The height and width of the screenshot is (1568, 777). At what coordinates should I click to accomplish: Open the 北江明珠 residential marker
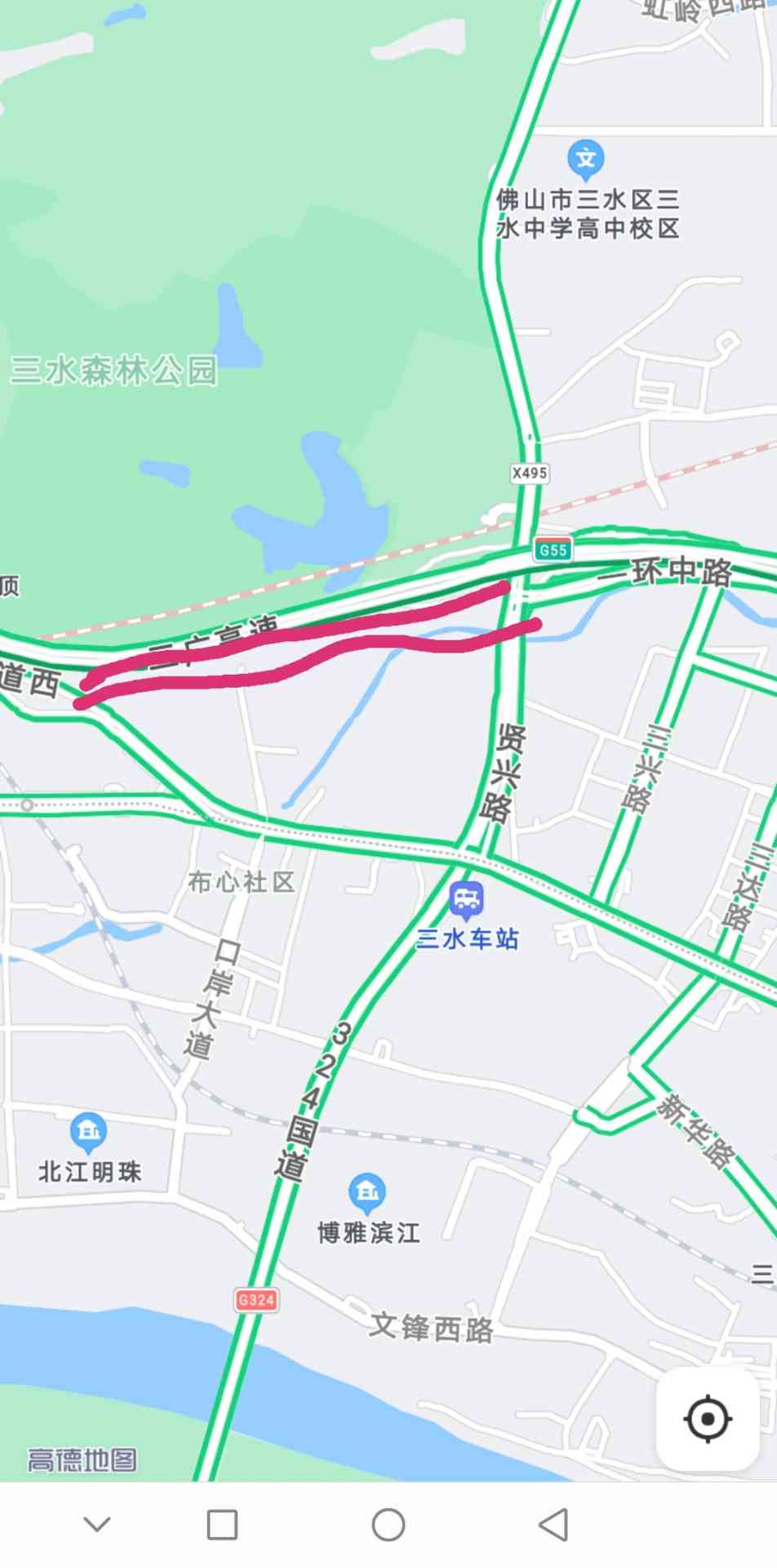point(89,1131)
